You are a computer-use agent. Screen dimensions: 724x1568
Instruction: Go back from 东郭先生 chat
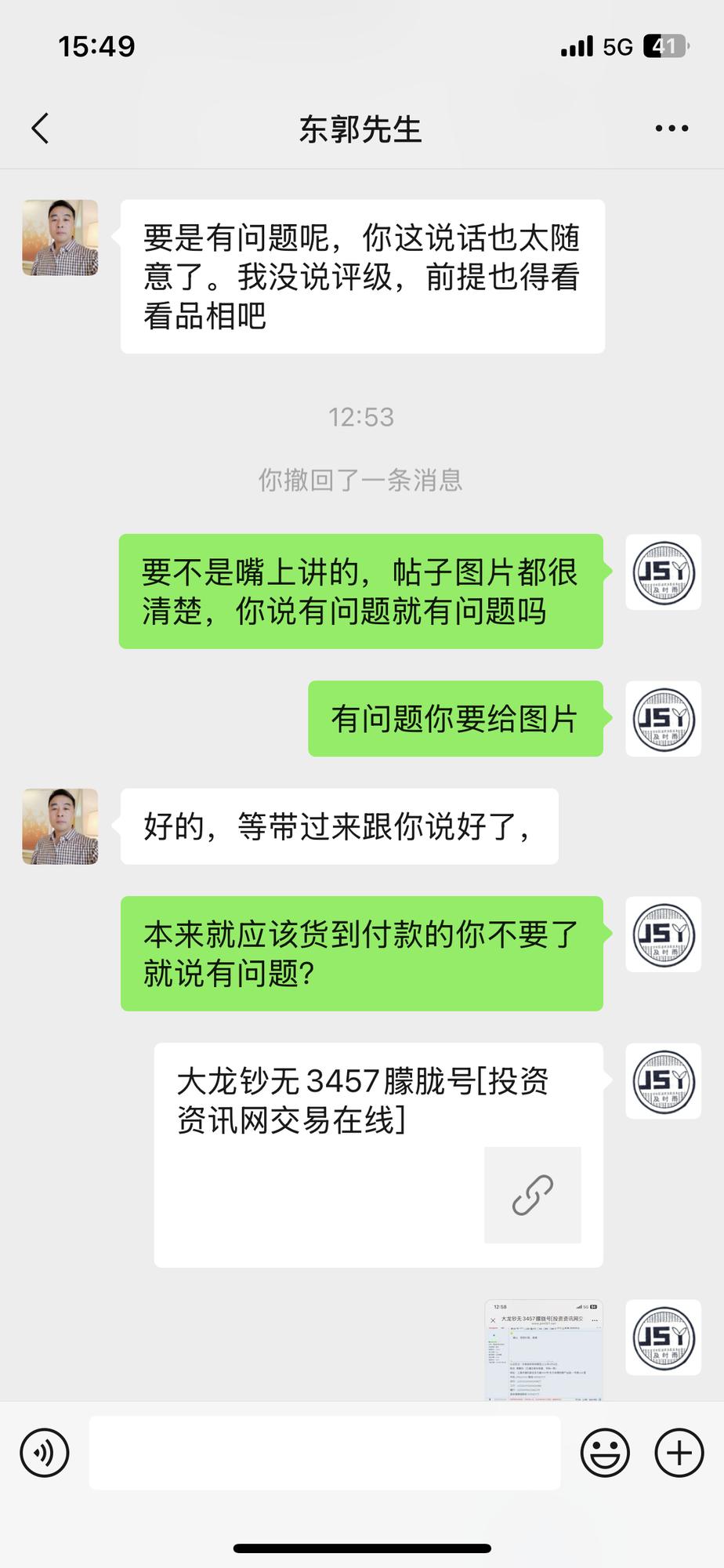[41, 129]
